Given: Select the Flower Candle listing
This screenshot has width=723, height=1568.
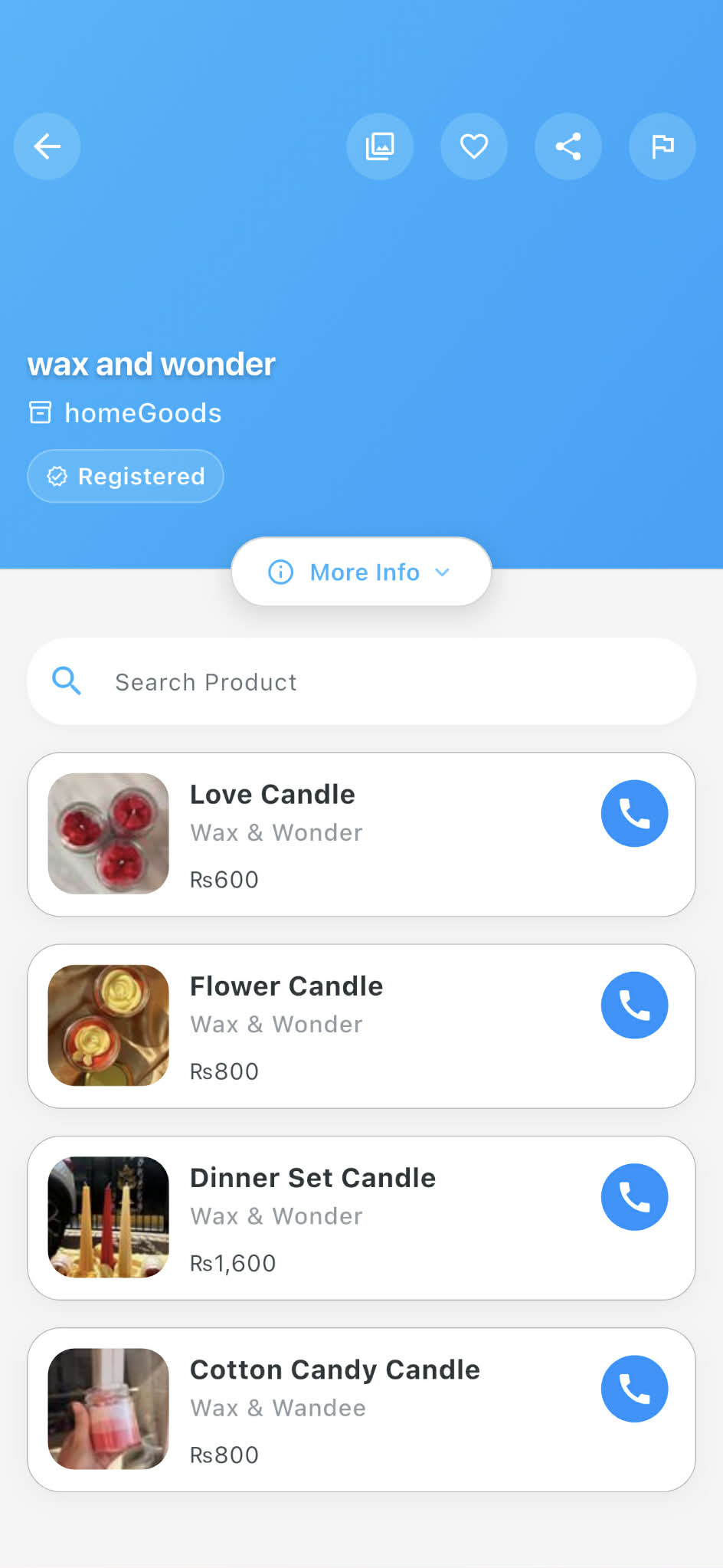Looking at the screenshot, I should 361,1026.
